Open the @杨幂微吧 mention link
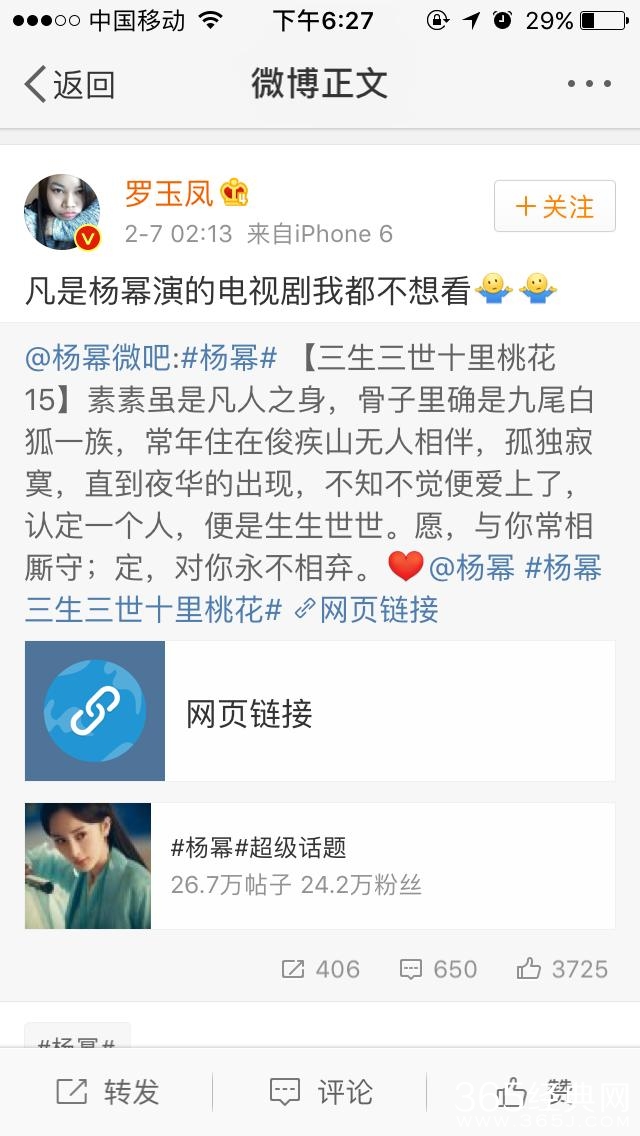 98,357
